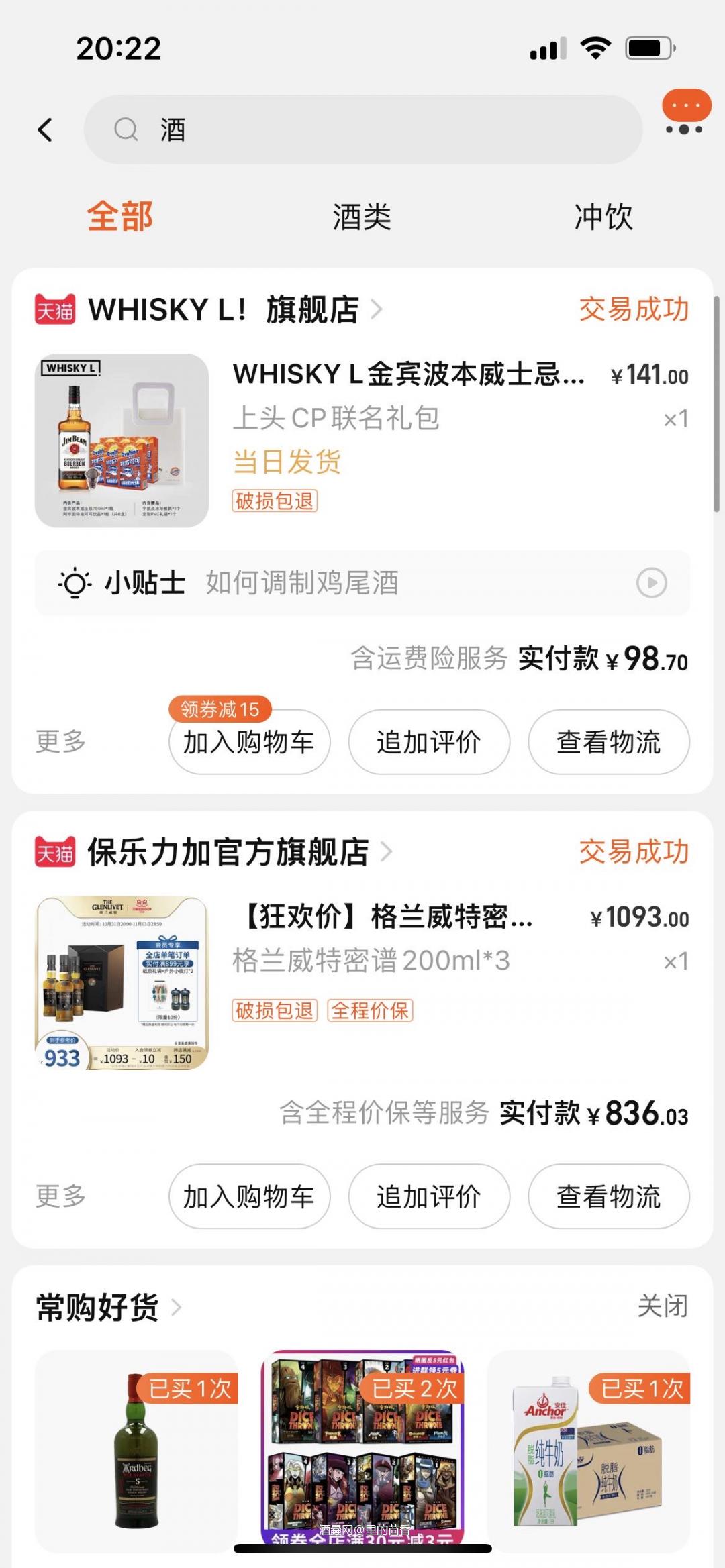Tap the Tmall icon beside 保乐力加官方旗舰店
Image resolution: width=725 pixels, height=1568 pixels.
56,851
